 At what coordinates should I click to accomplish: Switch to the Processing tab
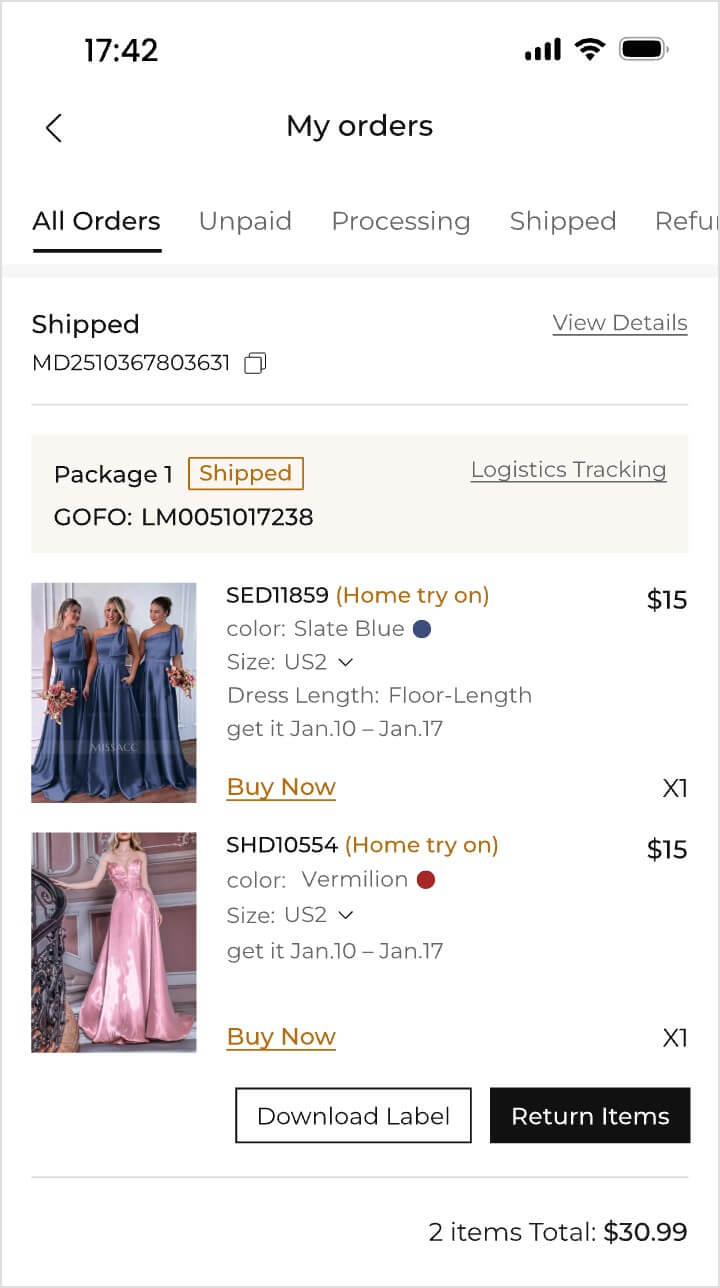pos(400,221)
